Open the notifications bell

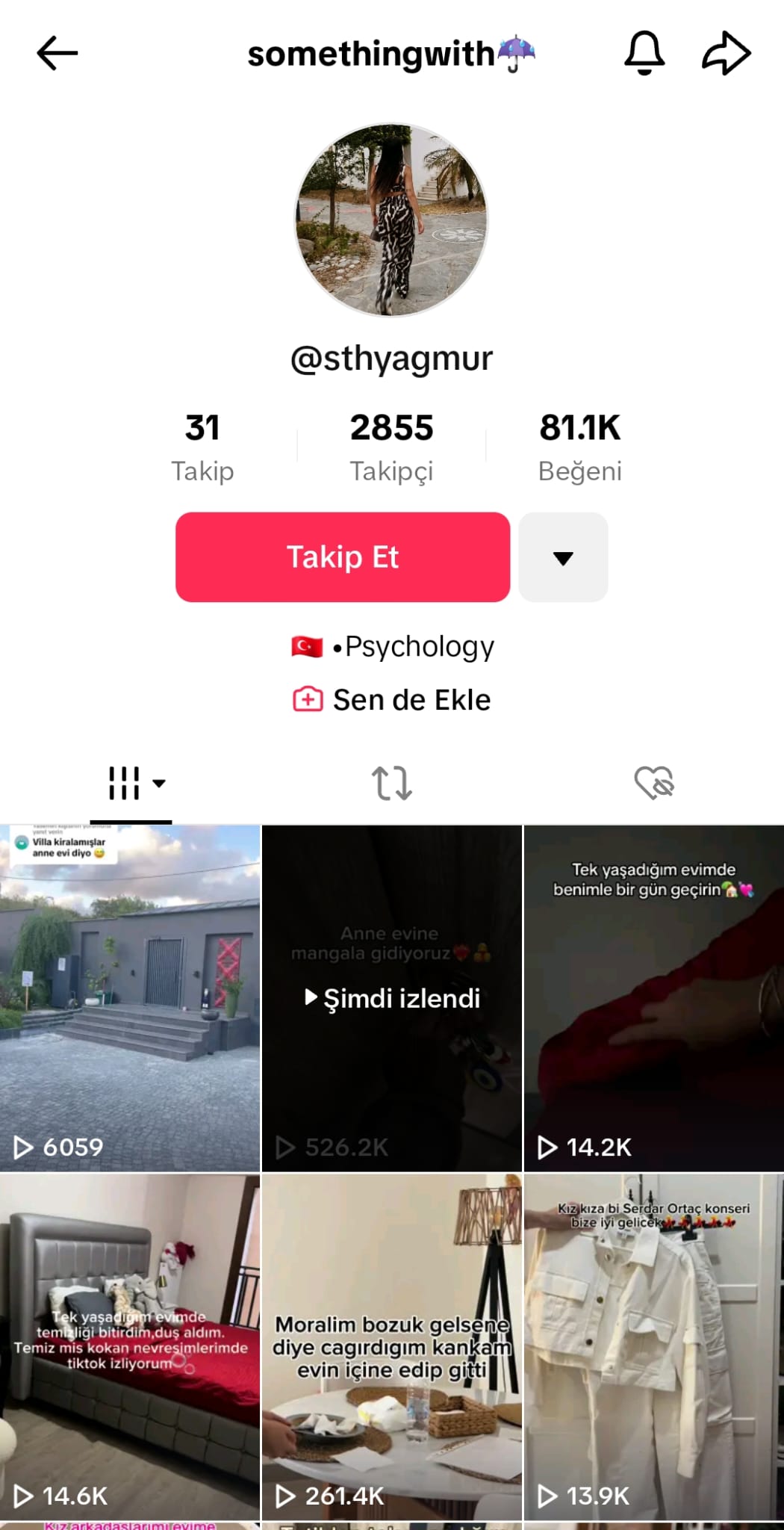[x=644, y=54]
